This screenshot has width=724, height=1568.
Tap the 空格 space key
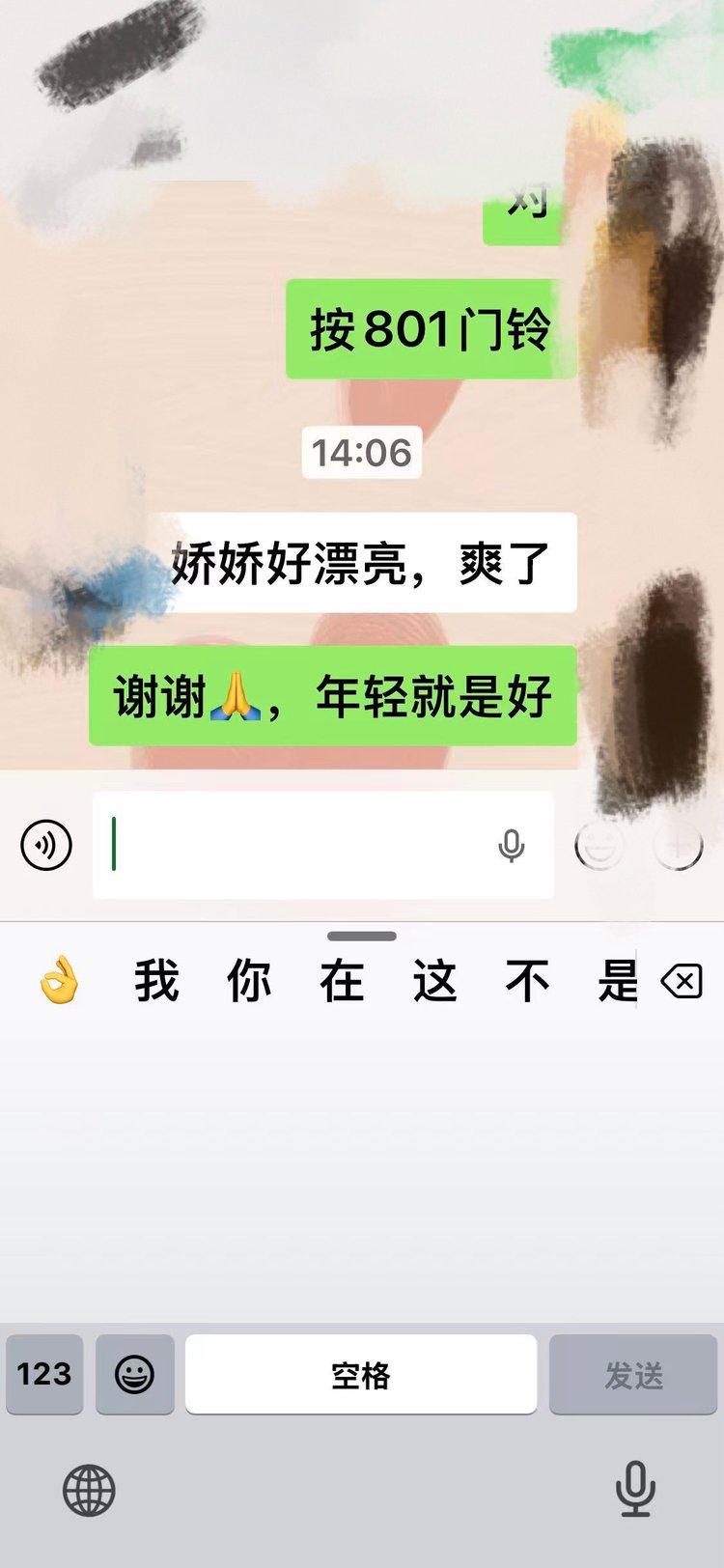[360, 1374]
